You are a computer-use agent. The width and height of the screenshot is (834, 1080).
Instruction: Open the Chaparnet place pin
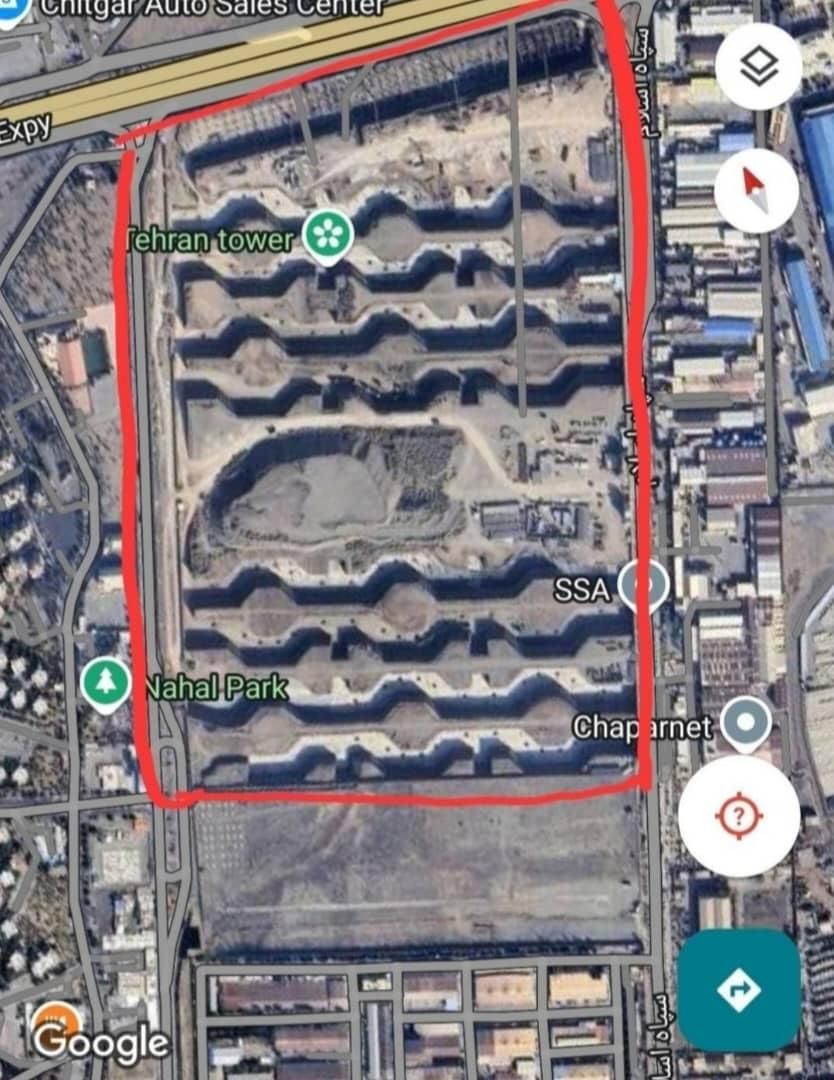click(746, 723)
